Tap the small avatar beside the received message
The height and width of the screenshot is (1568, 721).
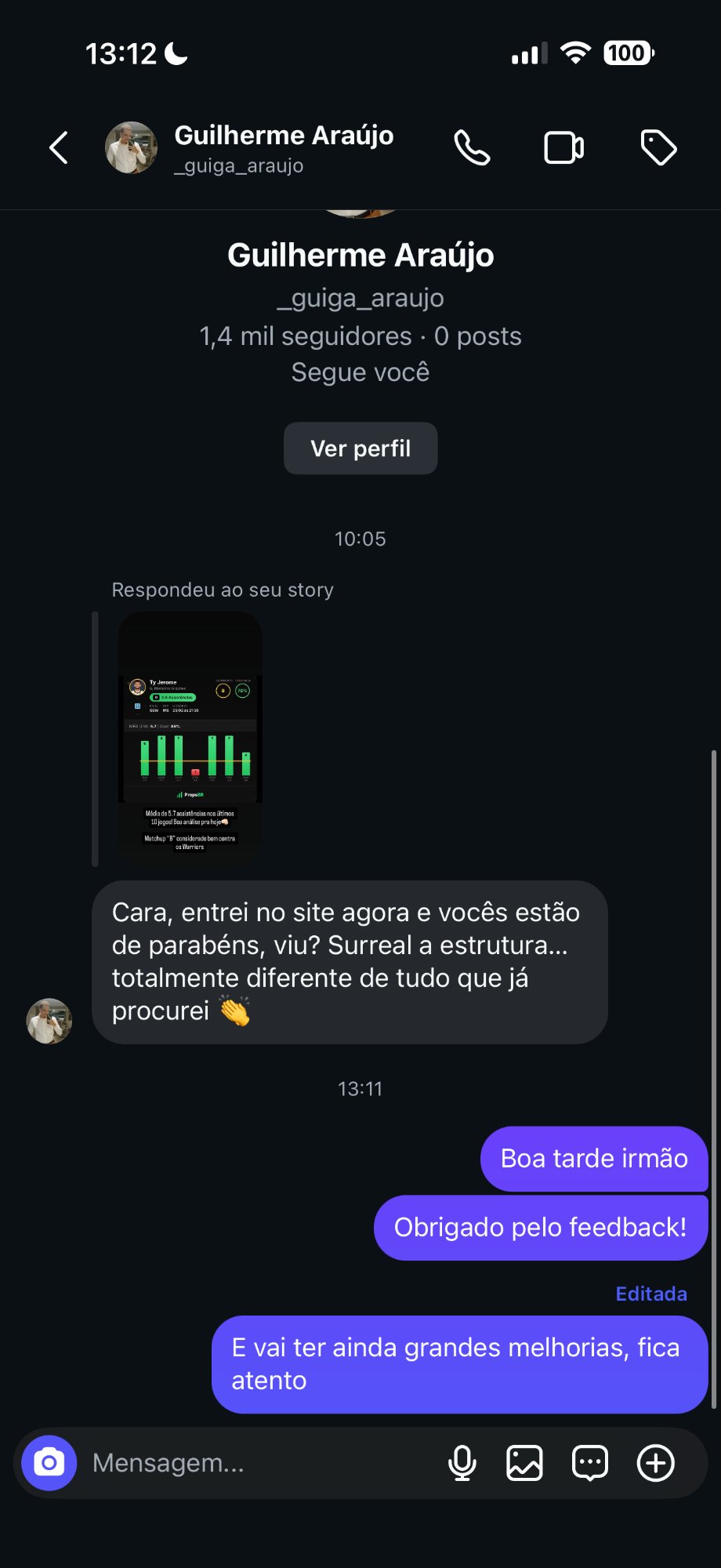pos(49,1021)
